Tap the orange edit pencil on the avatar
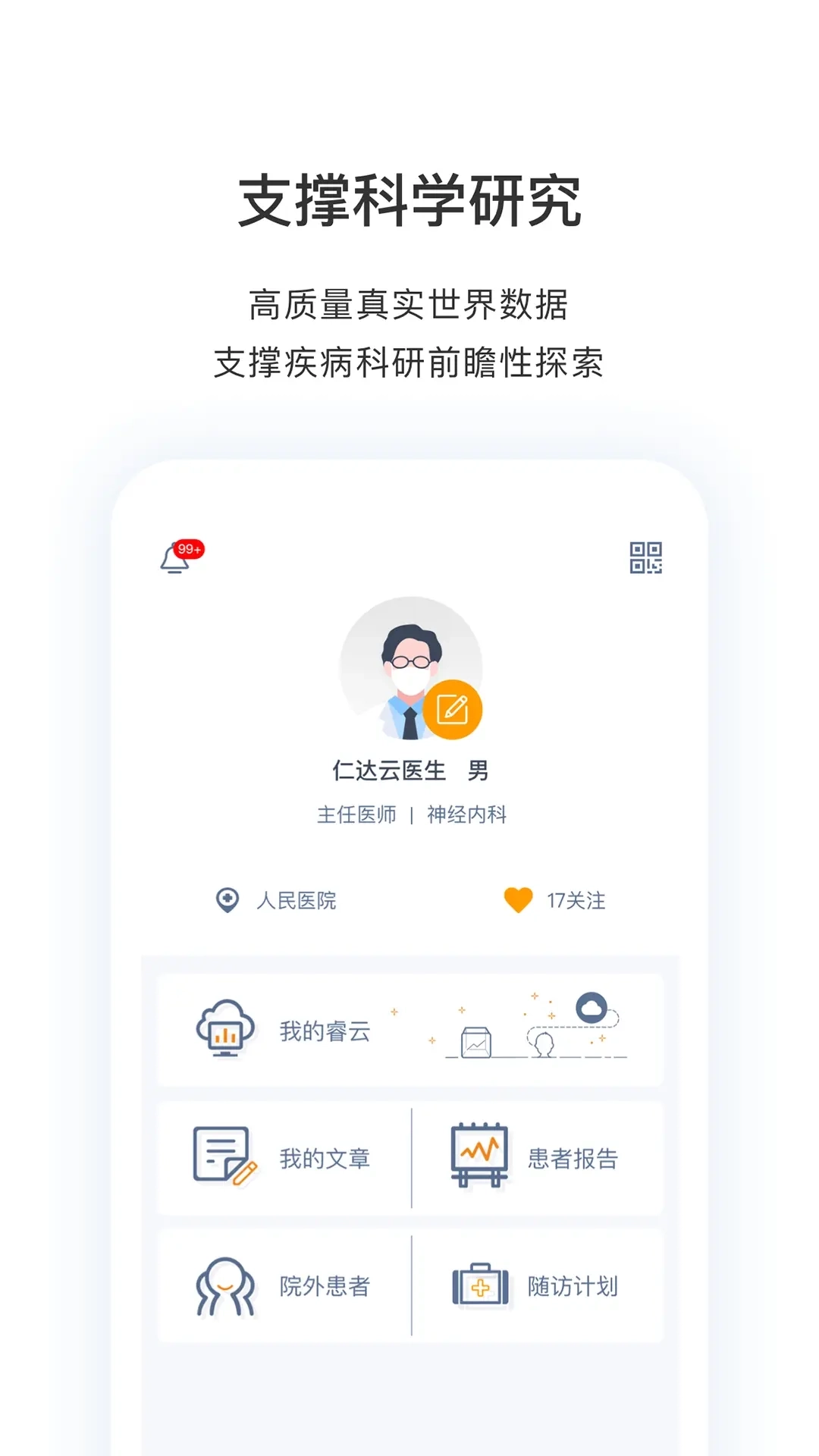This screenshot has width=819, height=1456. pos(455,710)
